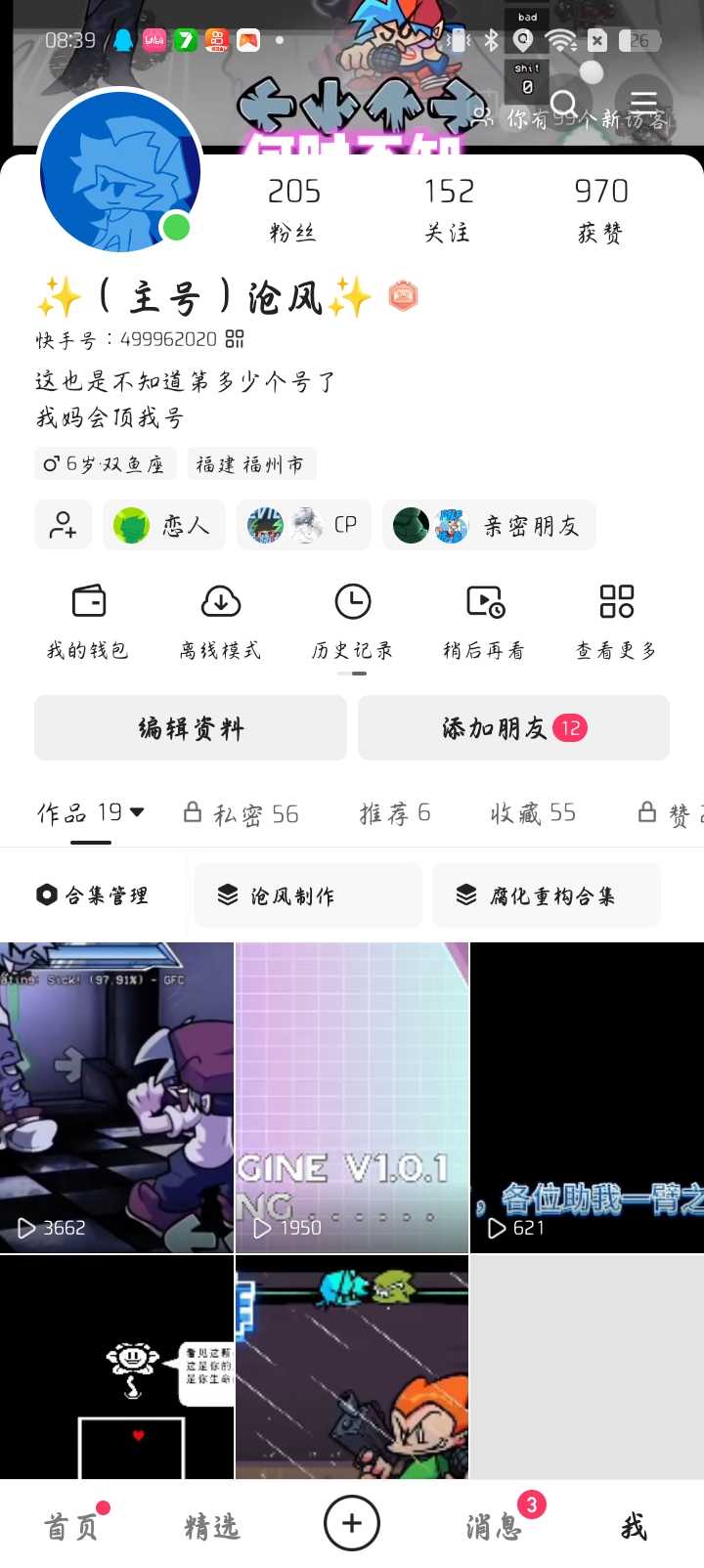Open the search icon at top

pos(564,104)
